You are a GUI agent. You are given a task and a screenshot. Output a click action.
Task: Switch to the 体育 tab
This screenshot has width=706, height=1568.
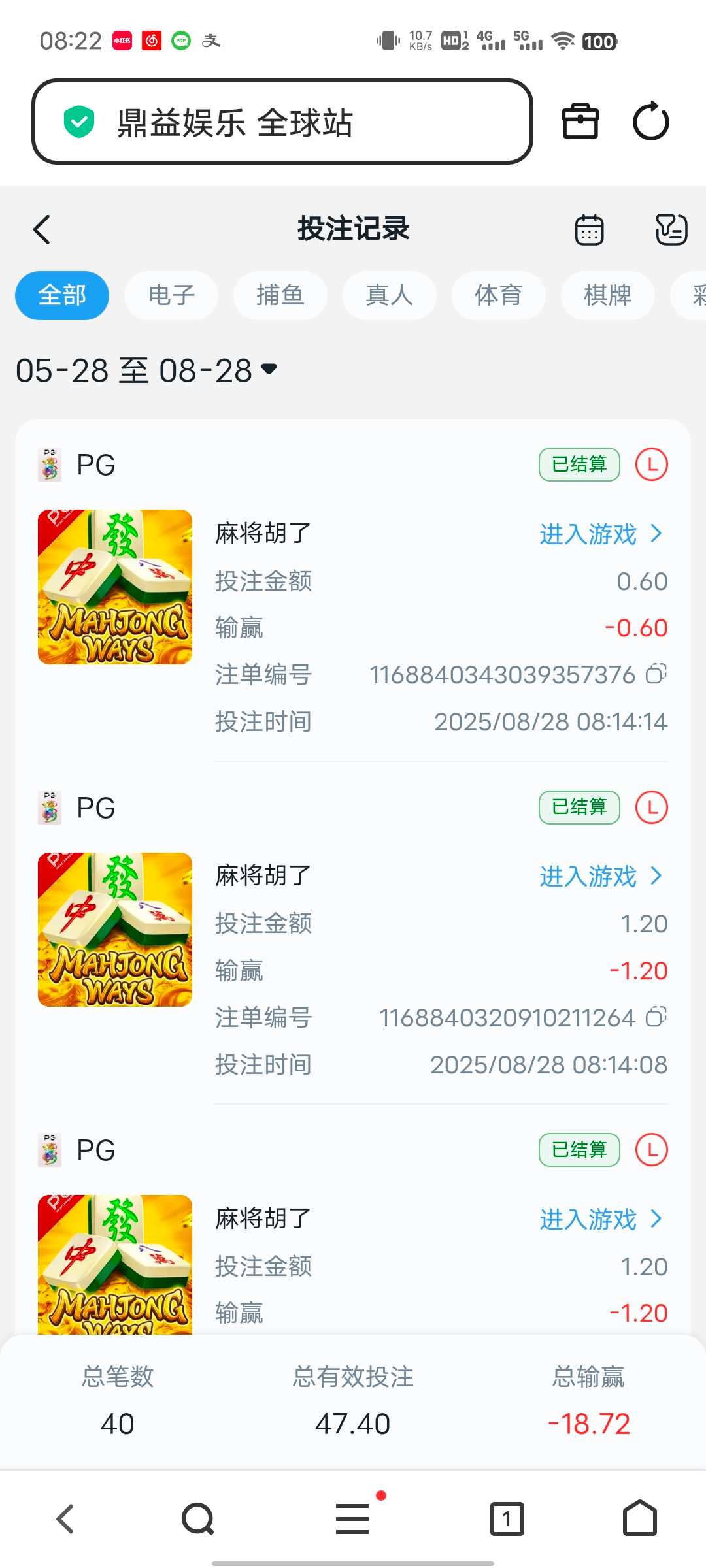click(499, 295)
